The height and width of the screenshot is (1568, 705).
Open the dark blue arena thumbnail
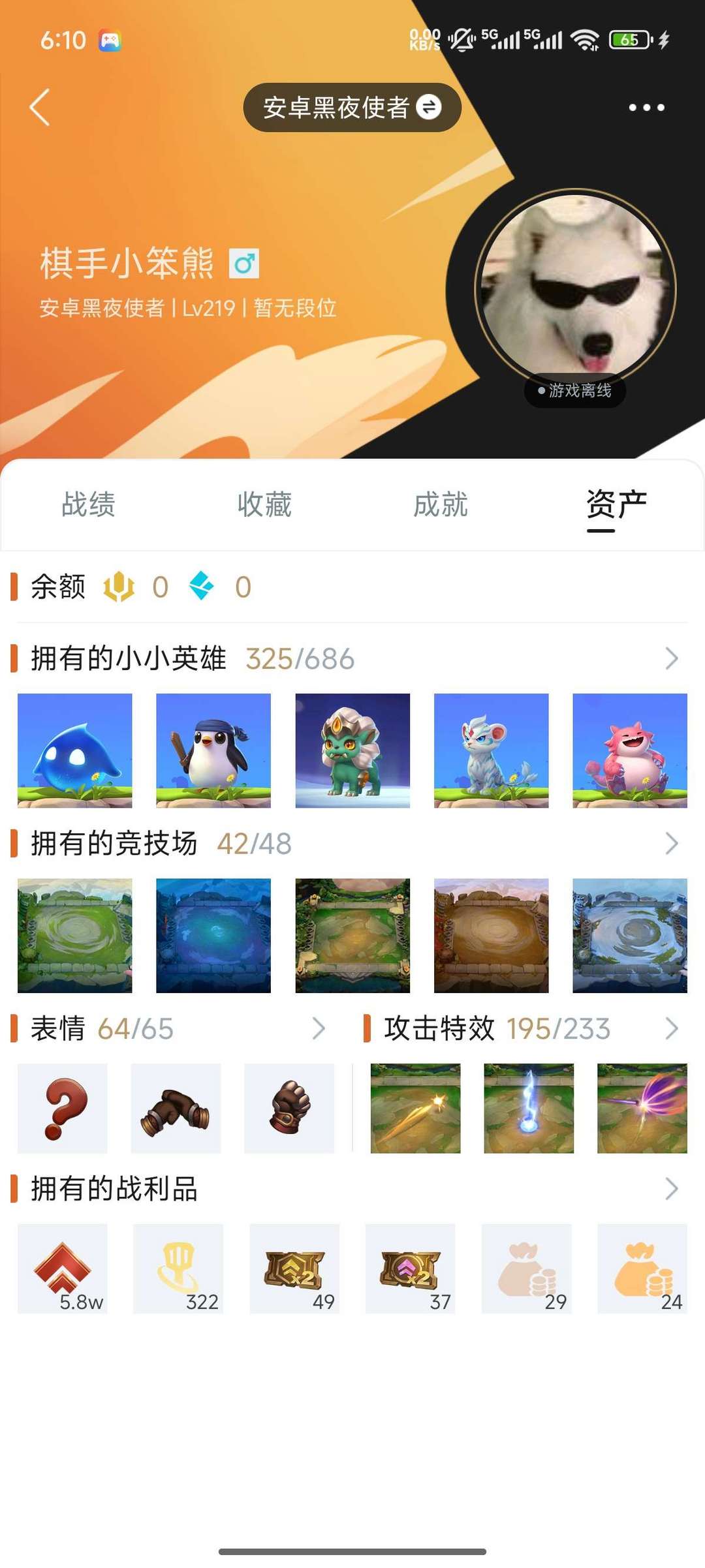[x=213, y=936]
